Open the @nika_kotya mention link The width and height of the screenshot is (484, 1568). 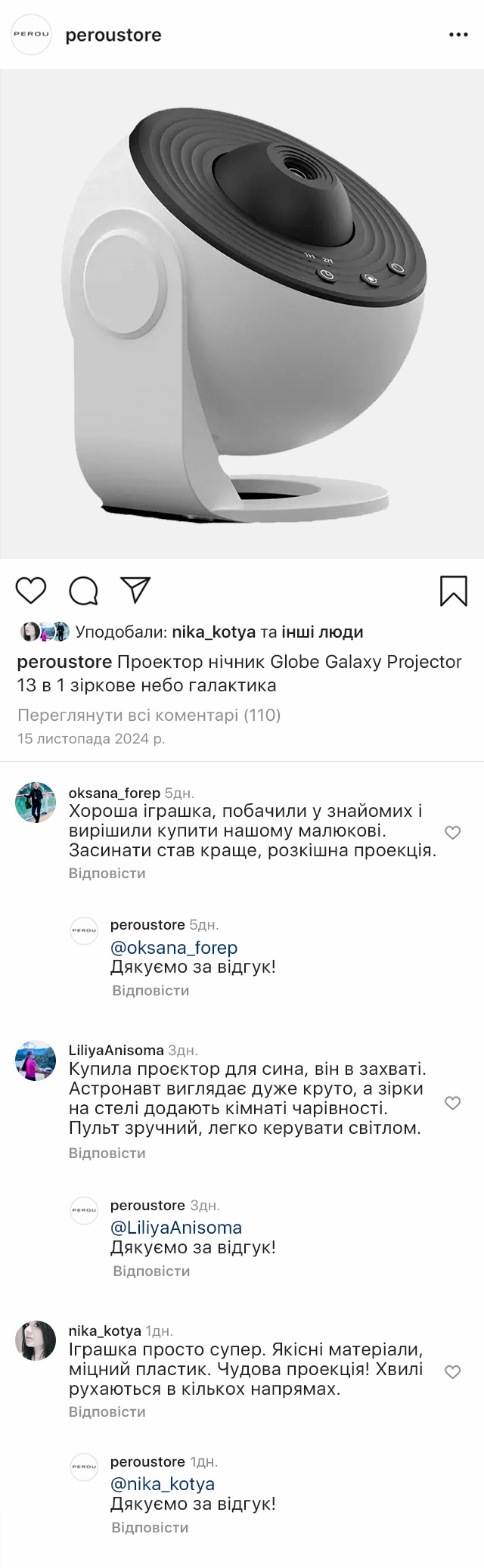click(x=163, y=1483)
